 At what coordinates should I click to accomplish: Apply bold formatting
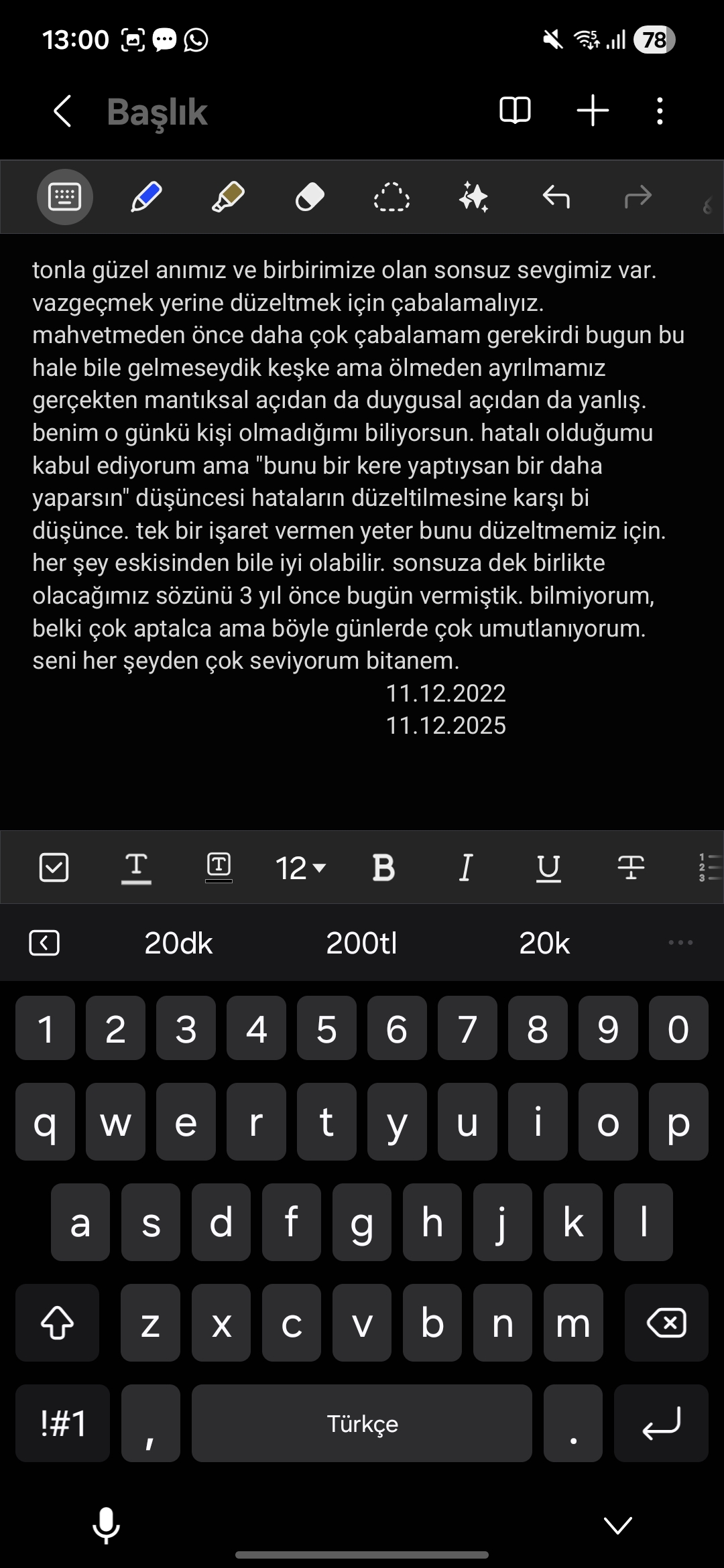(383, 868)
